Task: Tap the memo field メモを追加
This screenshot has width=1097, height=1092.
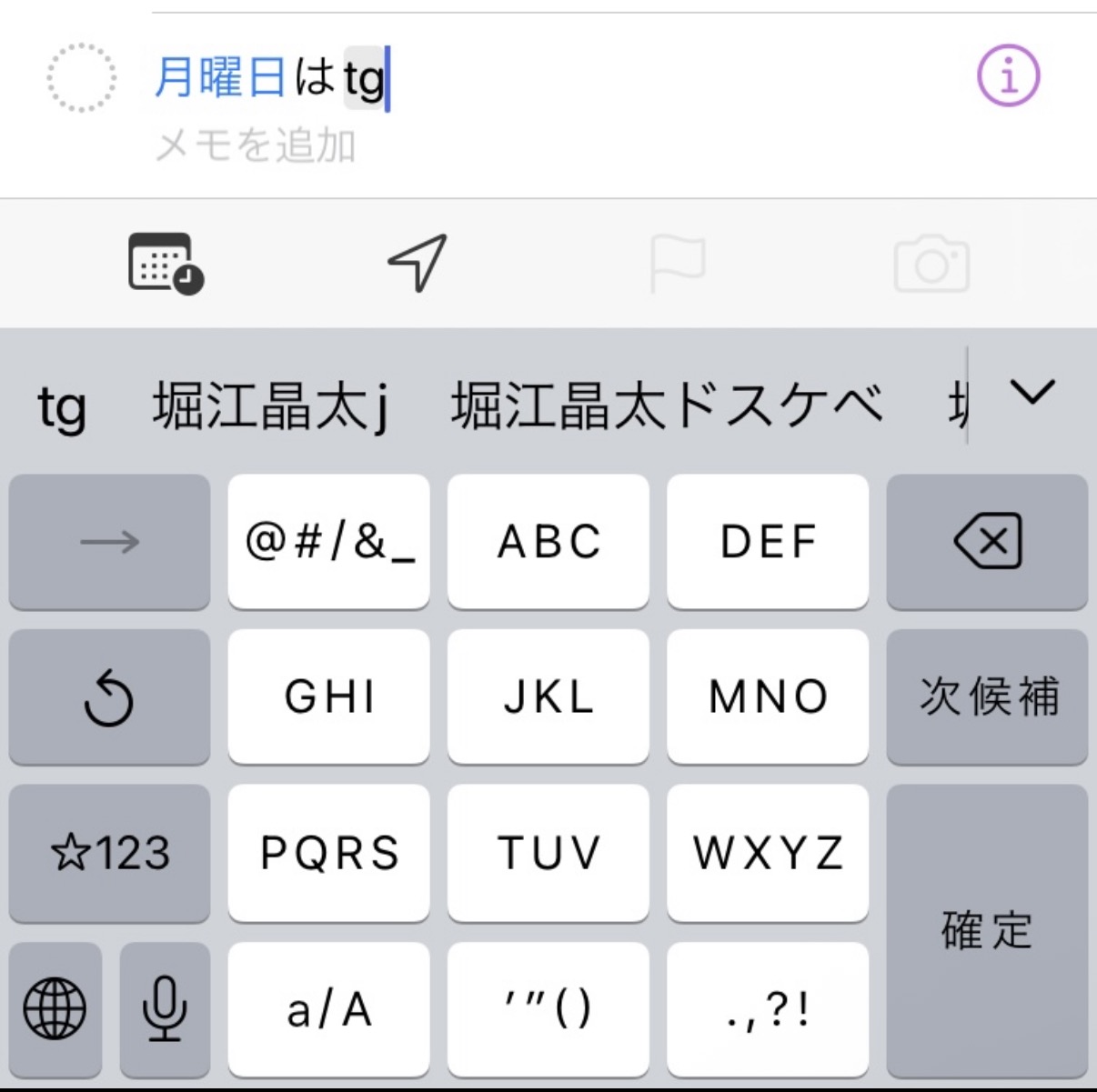Action: tap(256, 146)
